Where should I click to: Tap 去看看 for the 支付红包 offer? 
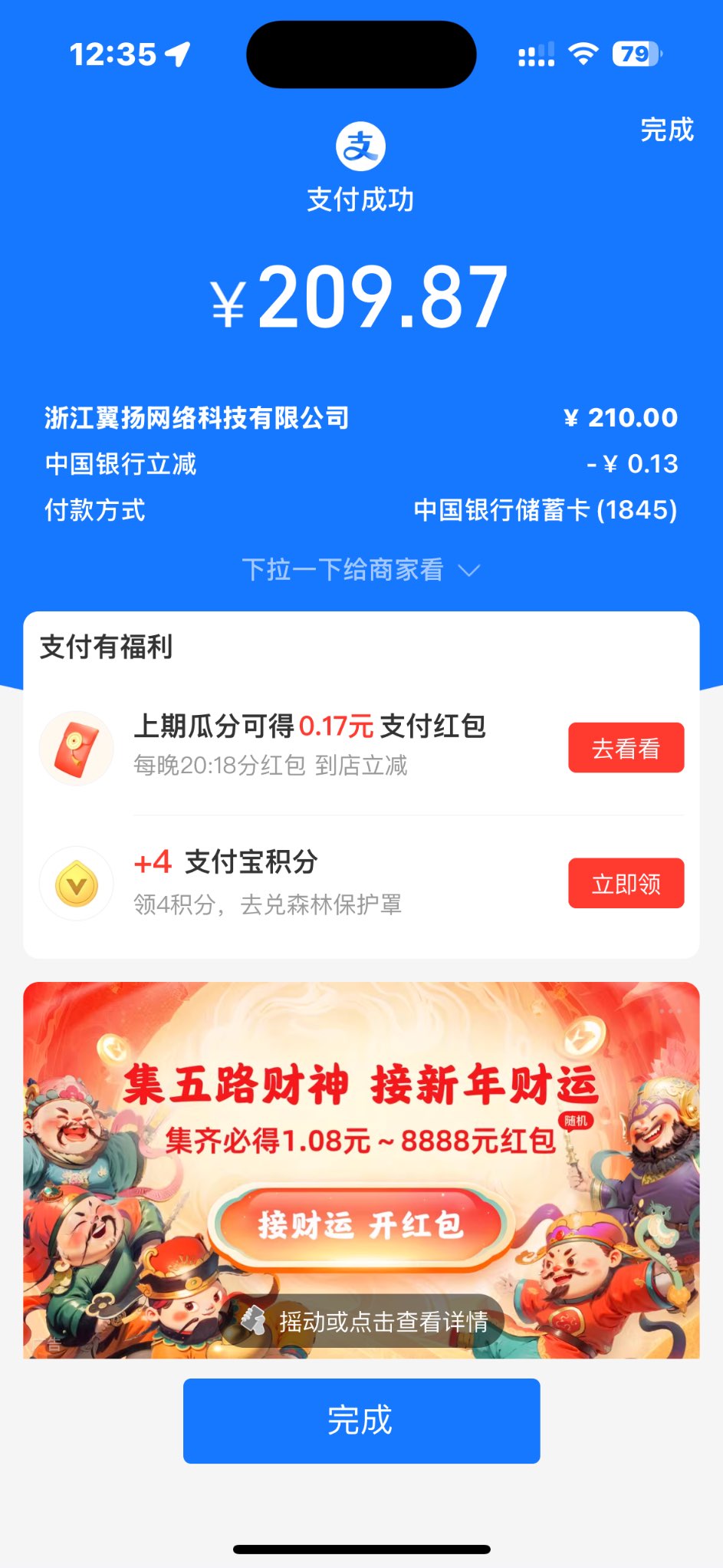[626, 748]
